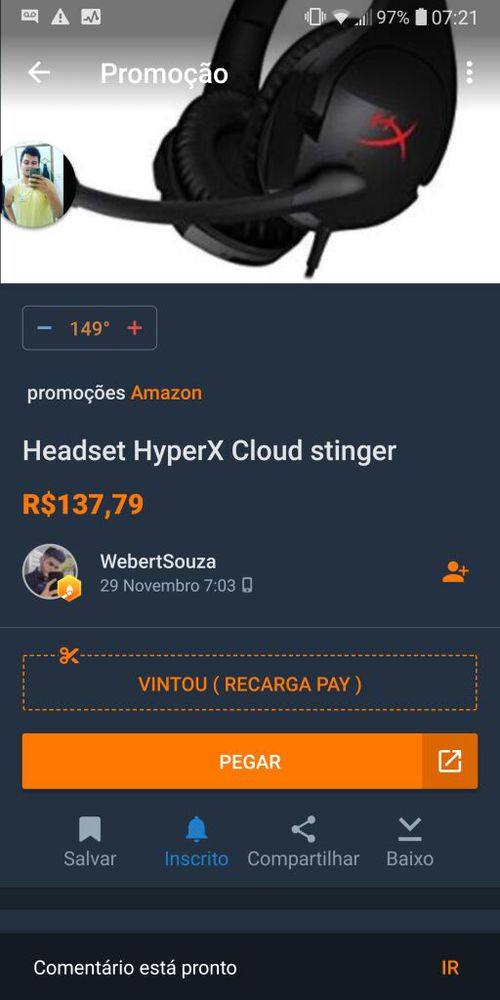Vote the deal colder with minus
The image size is (500, 1000).
pos(44,328)
